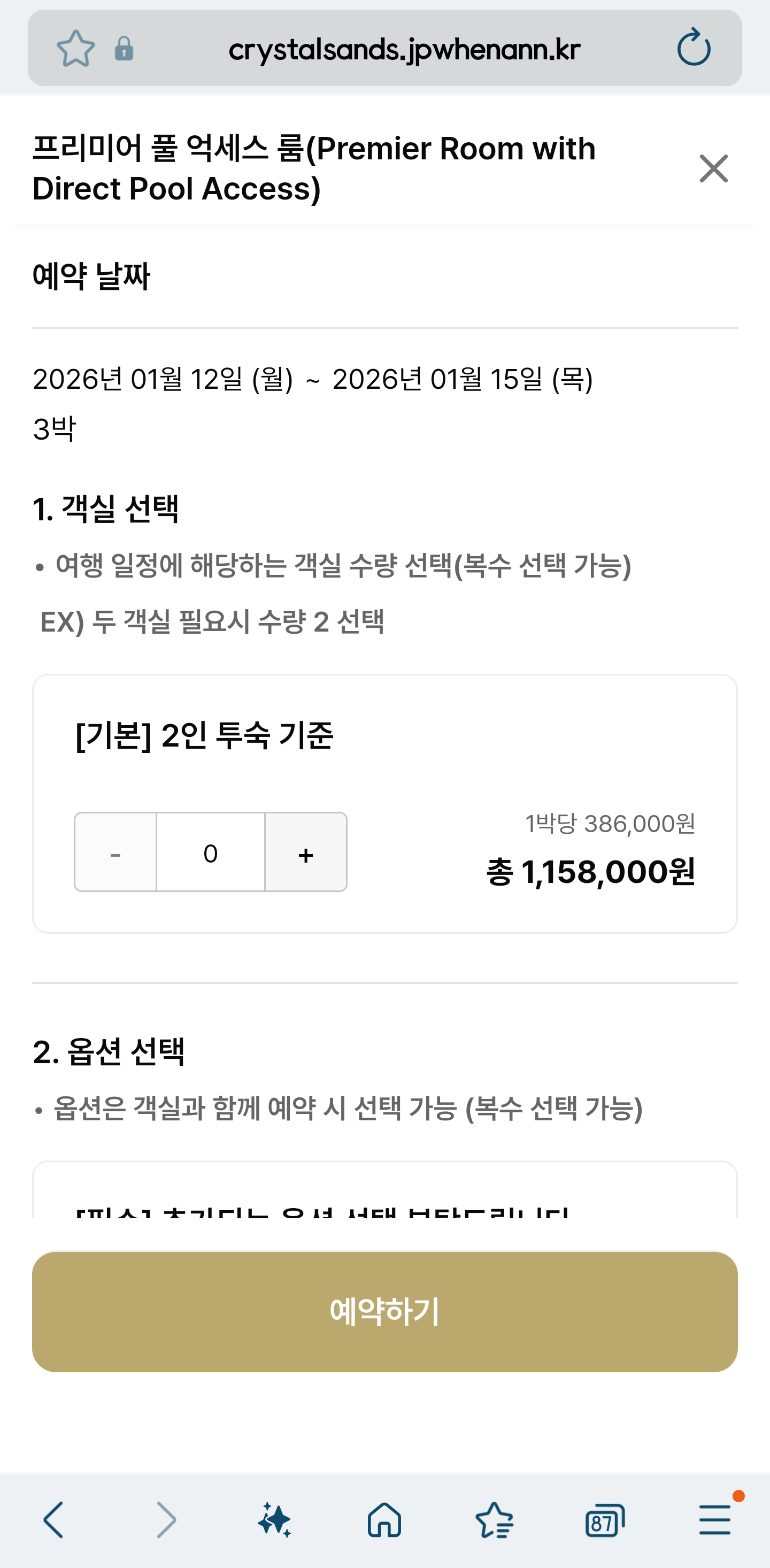
Task: Tap the crystalsands.jpwhenann.kr address bar
Action: click(x=404, y=49)
